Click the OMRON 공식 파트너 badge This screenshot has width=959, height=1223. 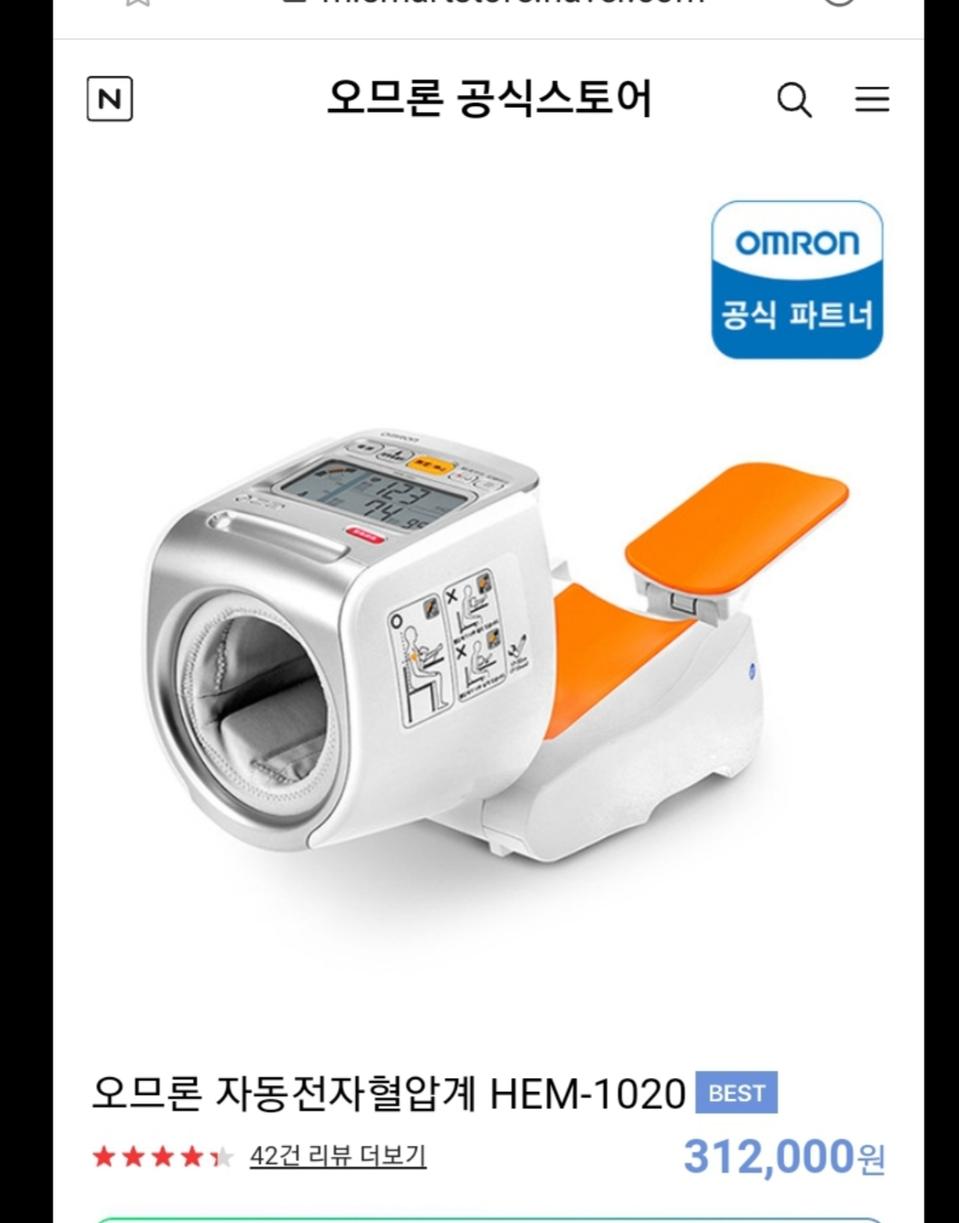[795, 280]
